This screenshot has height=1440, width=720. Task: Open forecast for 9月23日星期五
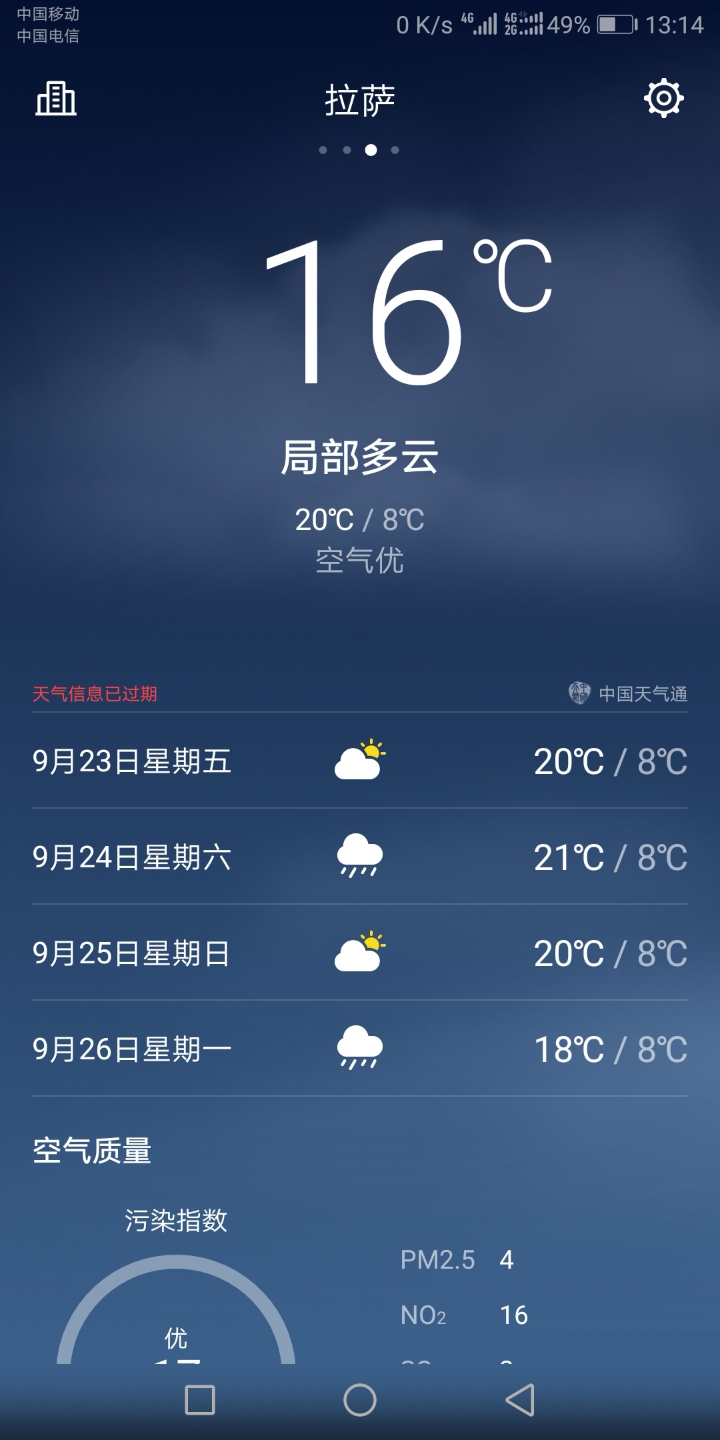coord(360,762)
